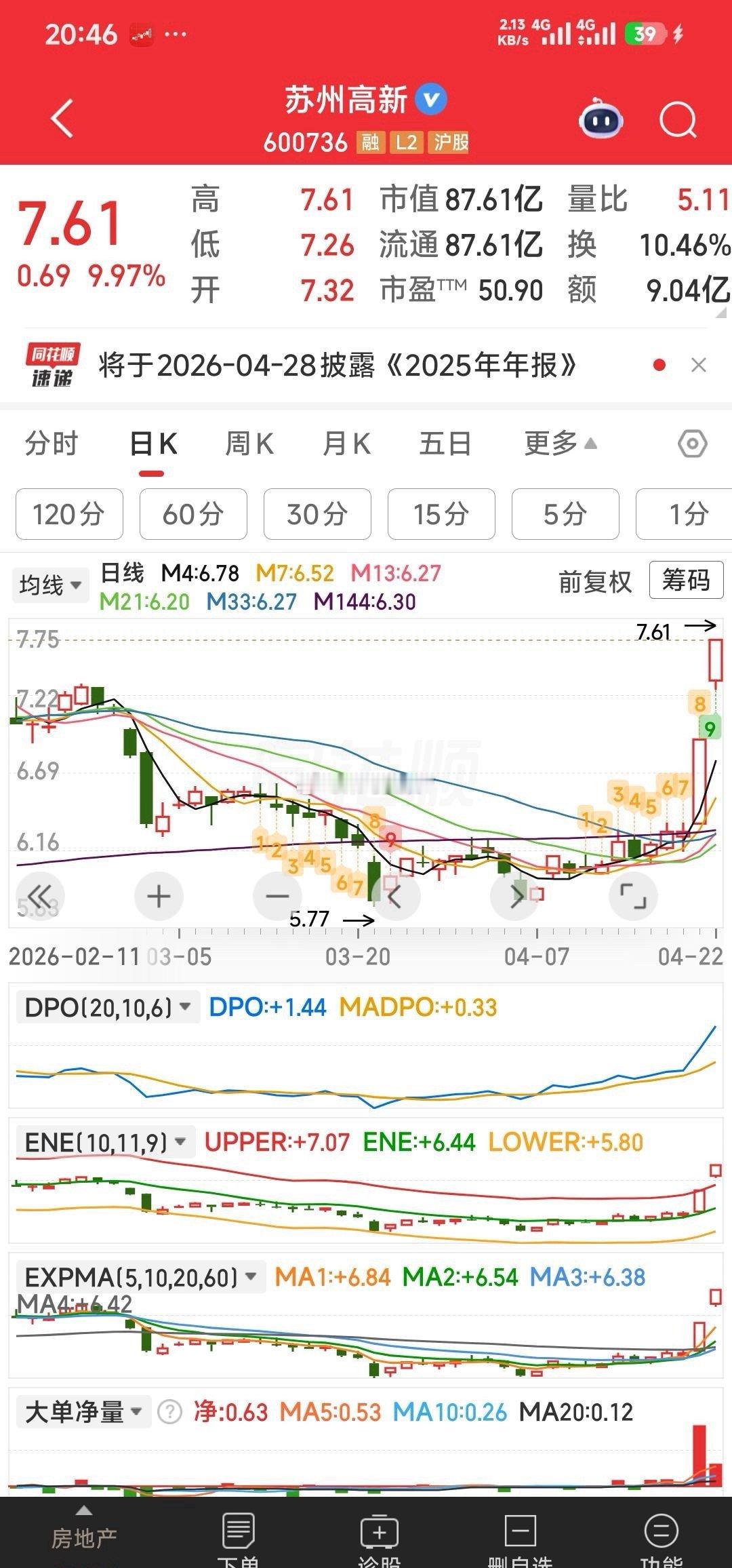The width and height of the screenshot is (732, 1568).
Task: Switch to the 分时 chart tab
Action: click(52, 444)
